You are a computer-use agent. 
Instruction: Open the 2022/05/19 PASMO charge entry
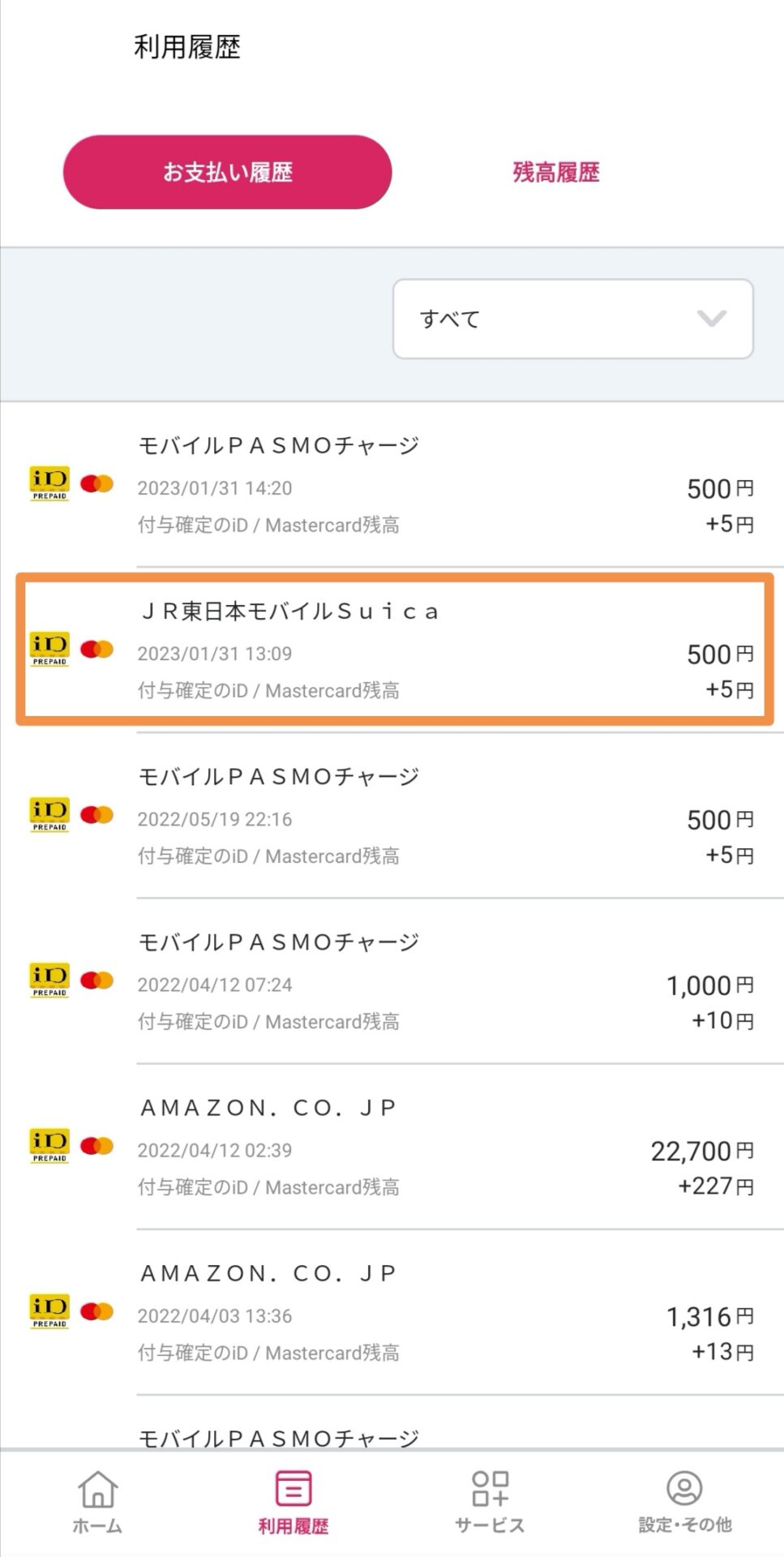(x=392, y=816)
